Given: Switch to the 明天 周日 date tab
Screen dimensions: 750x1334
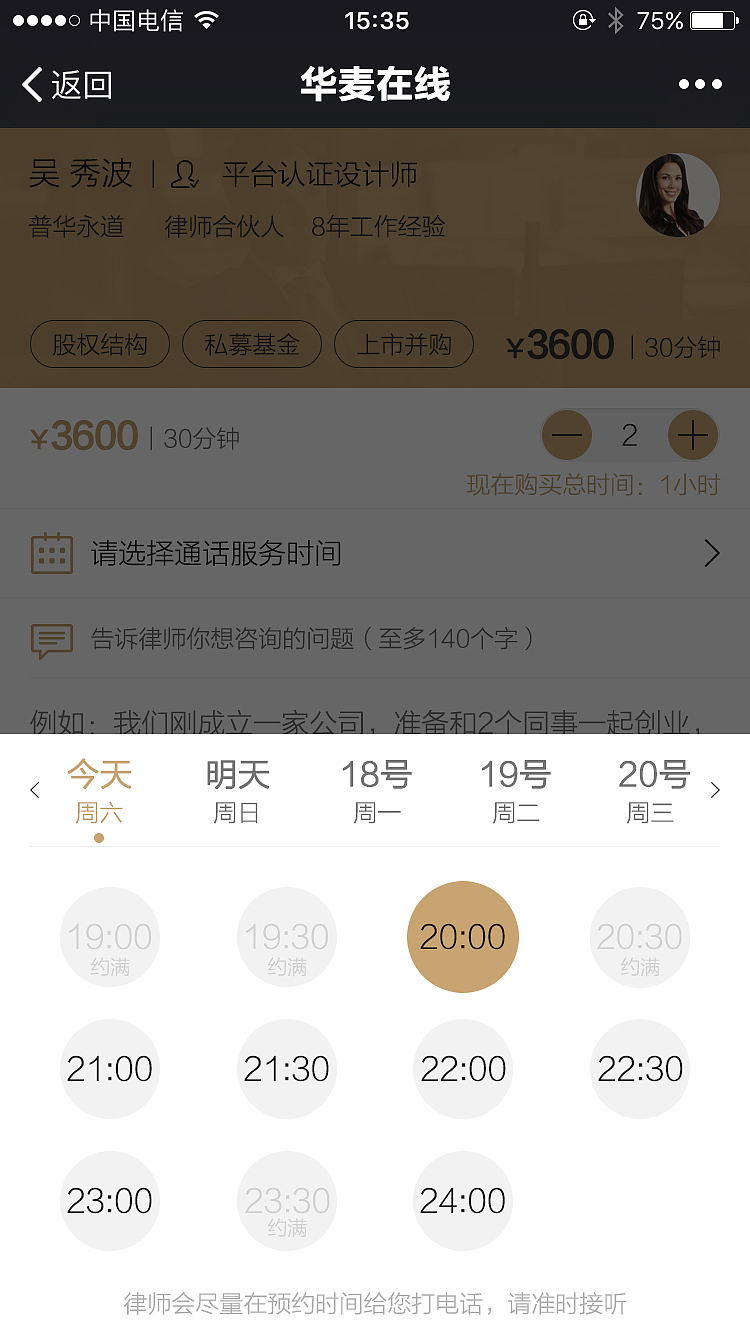Looking at the screenshot, I should pos(237,789).
